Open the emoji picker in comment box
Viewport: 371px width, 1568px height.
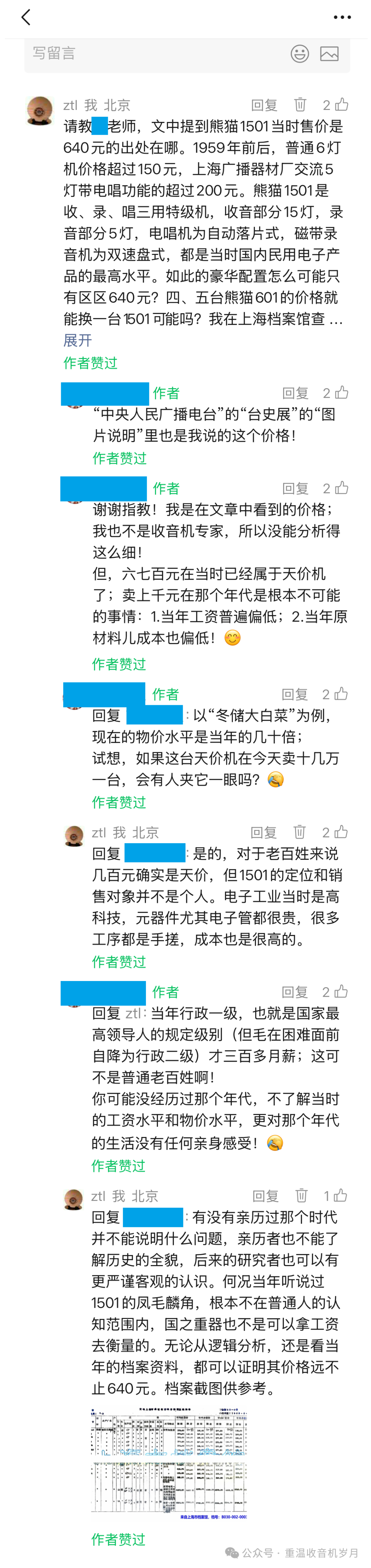(300, 54)
